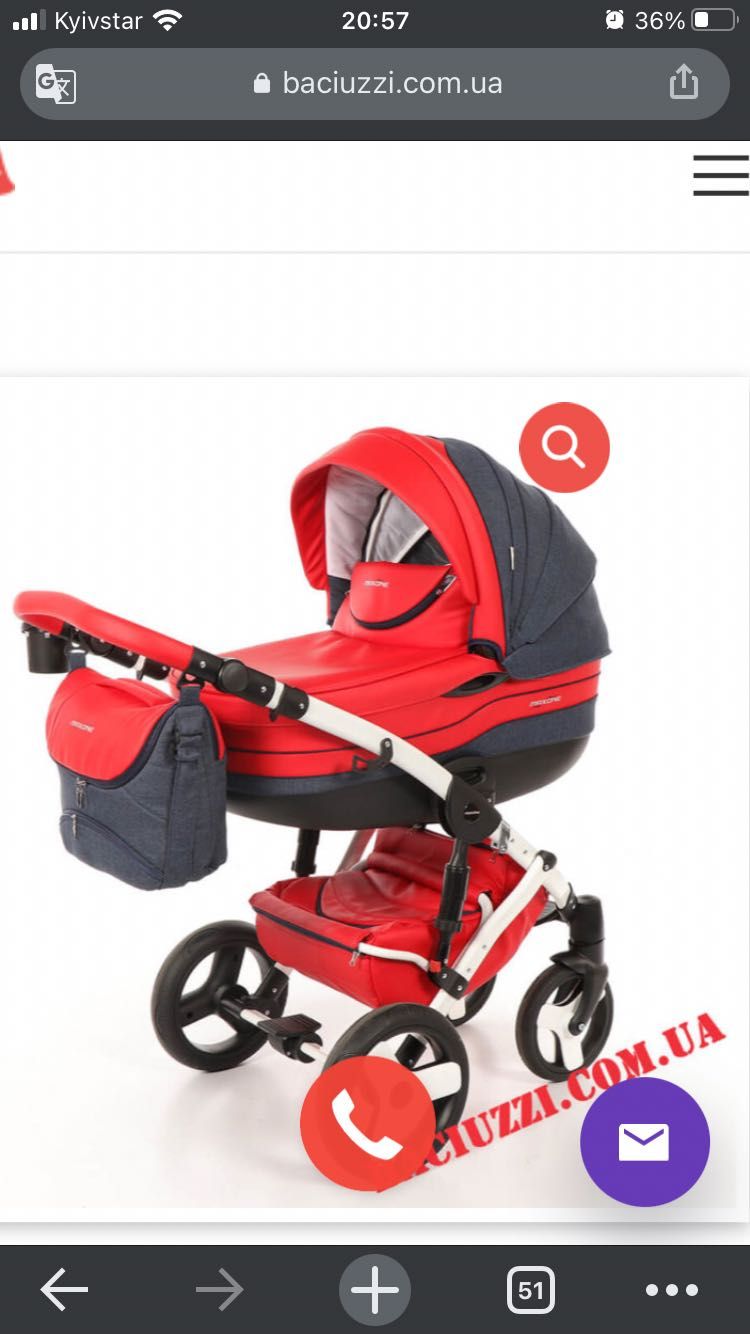Viewport: 750px width, 1334px height.
Task: Zoom the product photo with the magnifier
Action: click(x=564, y=447)
